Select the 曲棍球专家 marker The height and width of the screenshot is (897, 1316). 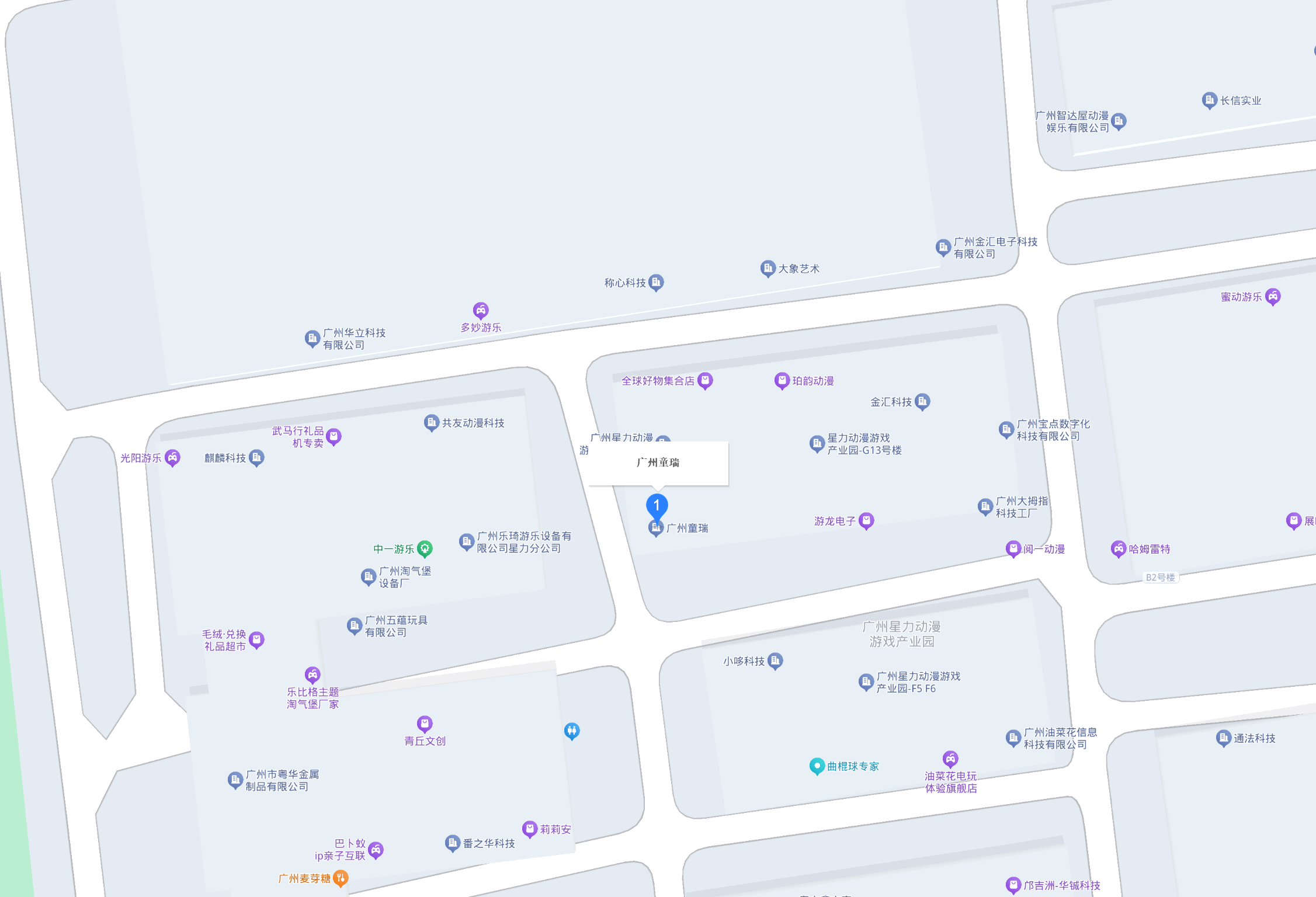(817, 766)
